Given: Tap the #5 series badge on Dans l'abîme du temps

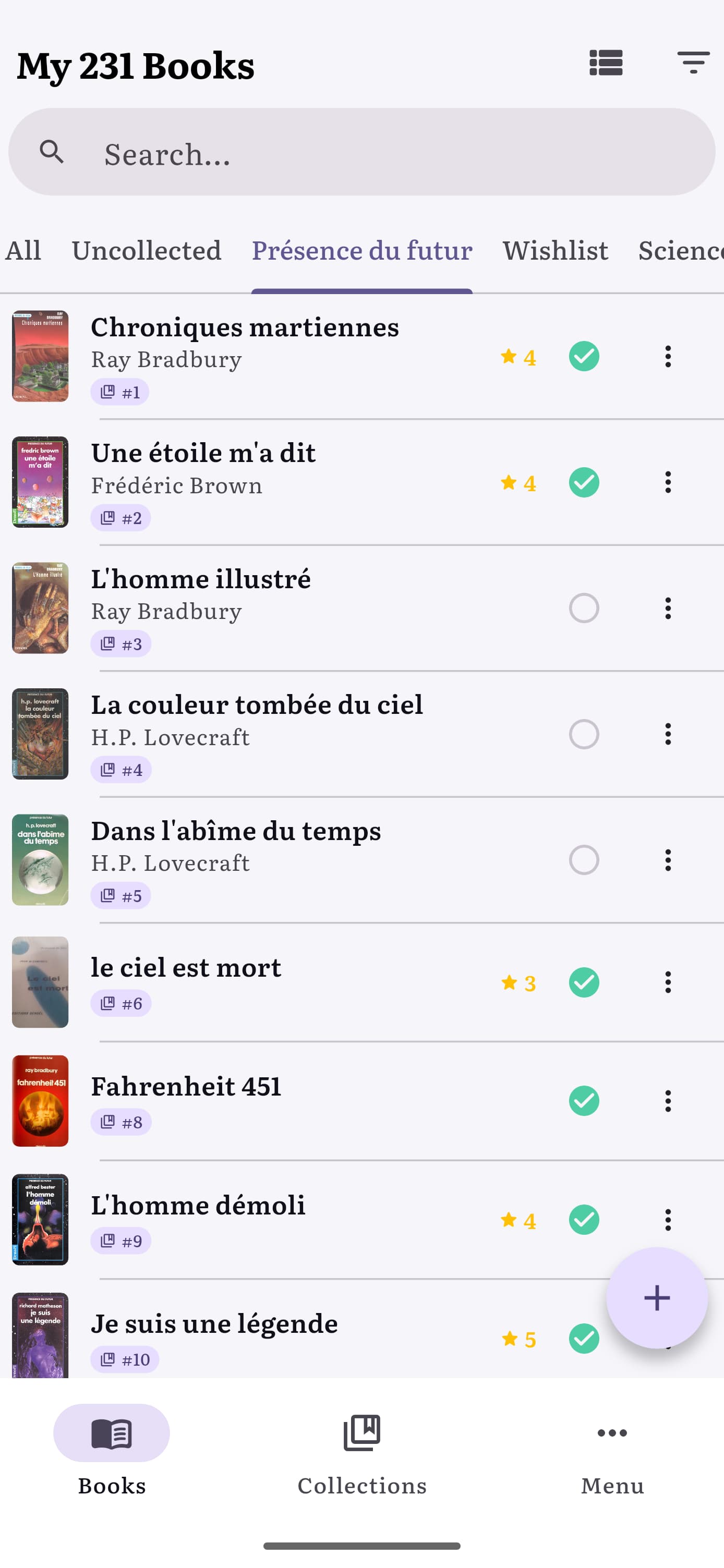Looking at the screenshot, I should pyautogui.click(x=120, y=895).
